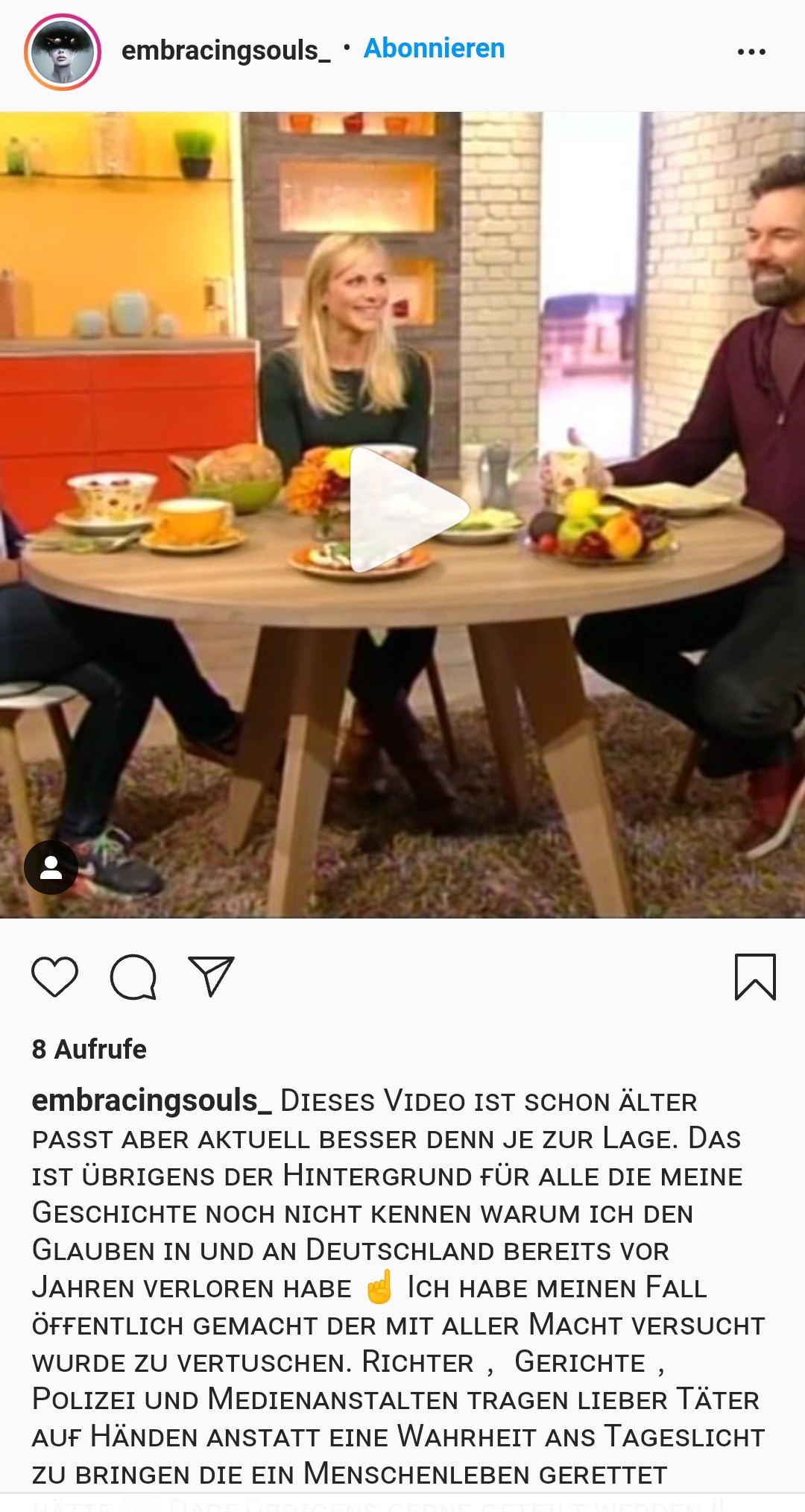
Task: Share the post via paper plane icon
Action: (212, 976)
